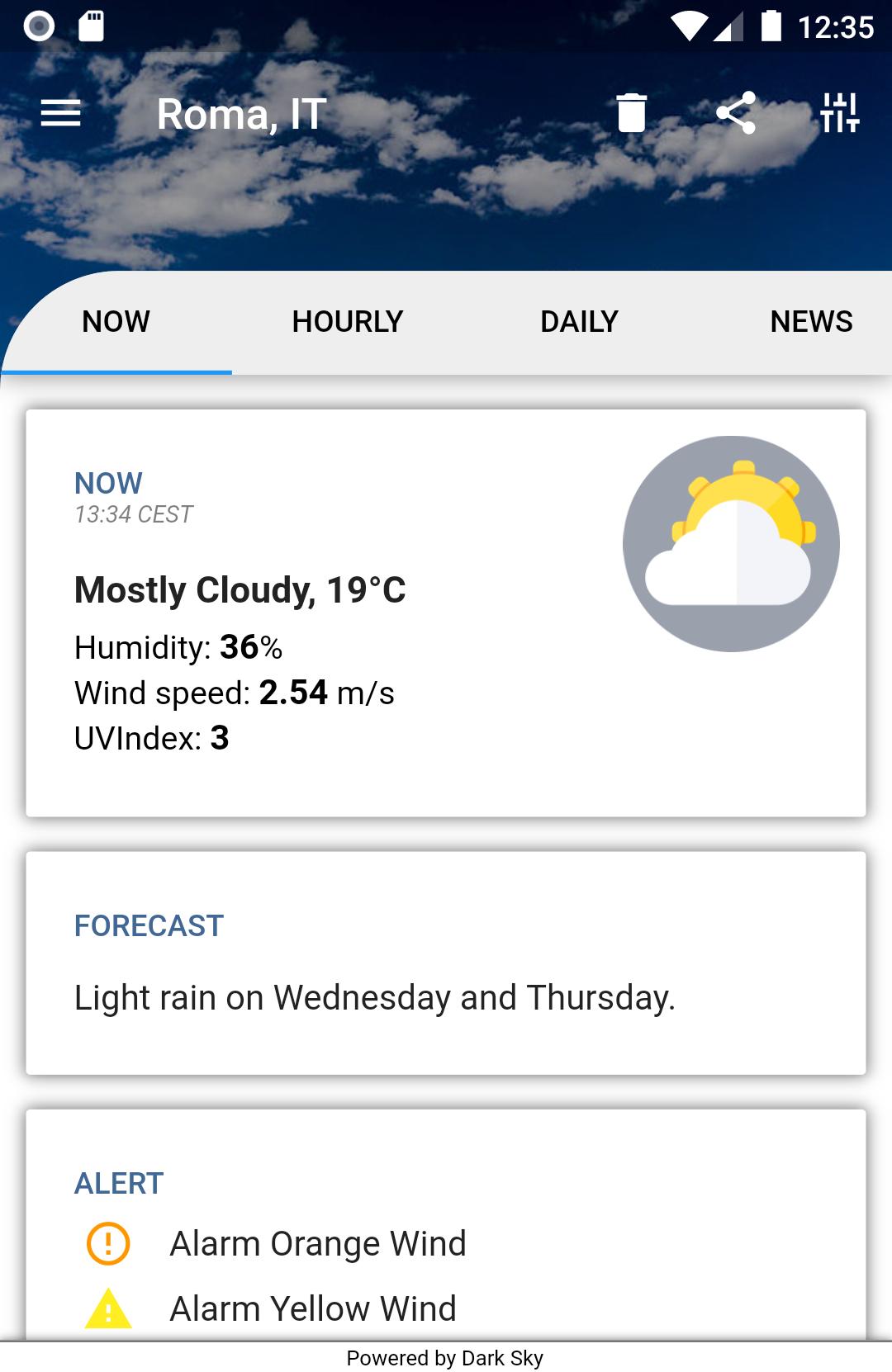892x1372 pixels.
Task: Switch to the DAILY tab
Action: click(578, 321)
